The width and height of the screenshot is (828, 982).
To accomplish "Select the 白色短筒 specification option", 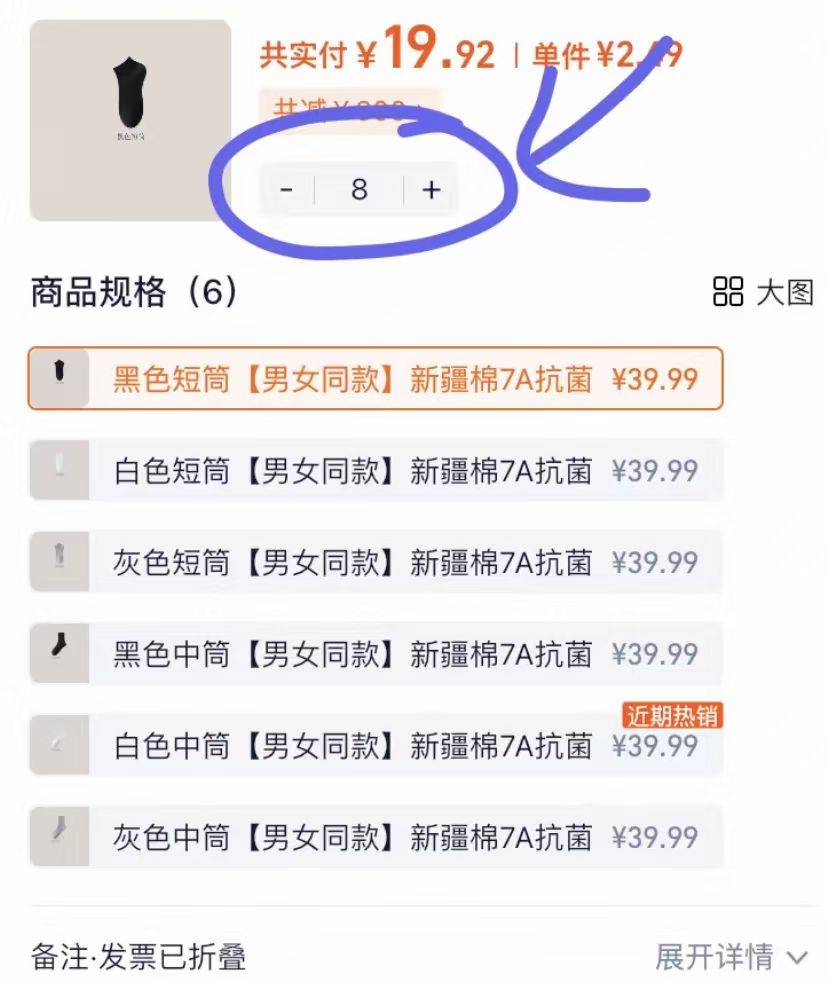I will 380,471.
